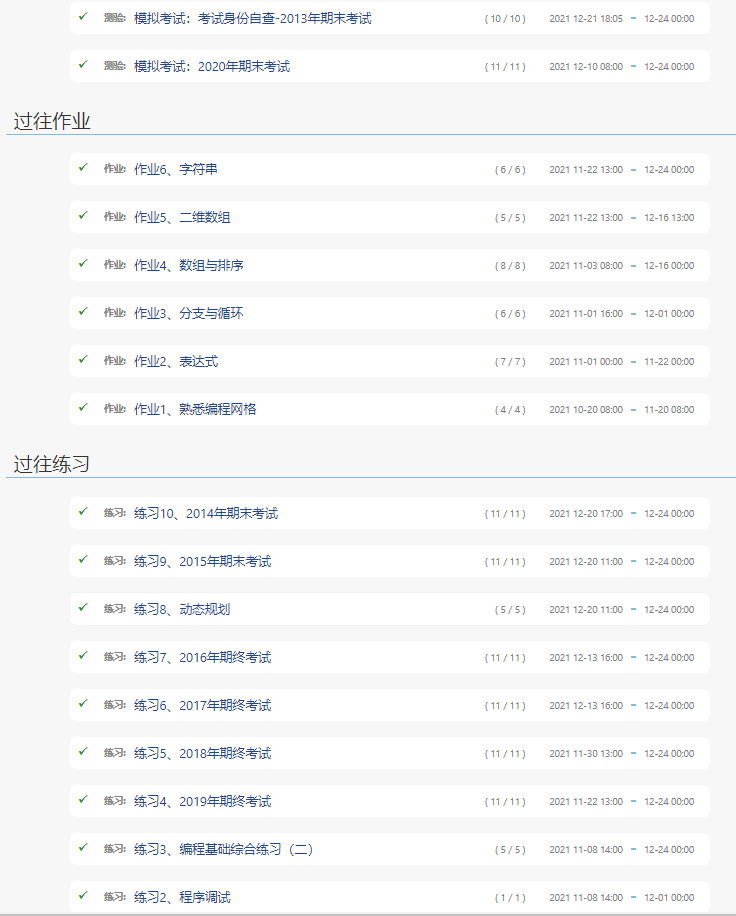
Task: Open 模拟考试：2020年期末考试
Action: (212, 66)
